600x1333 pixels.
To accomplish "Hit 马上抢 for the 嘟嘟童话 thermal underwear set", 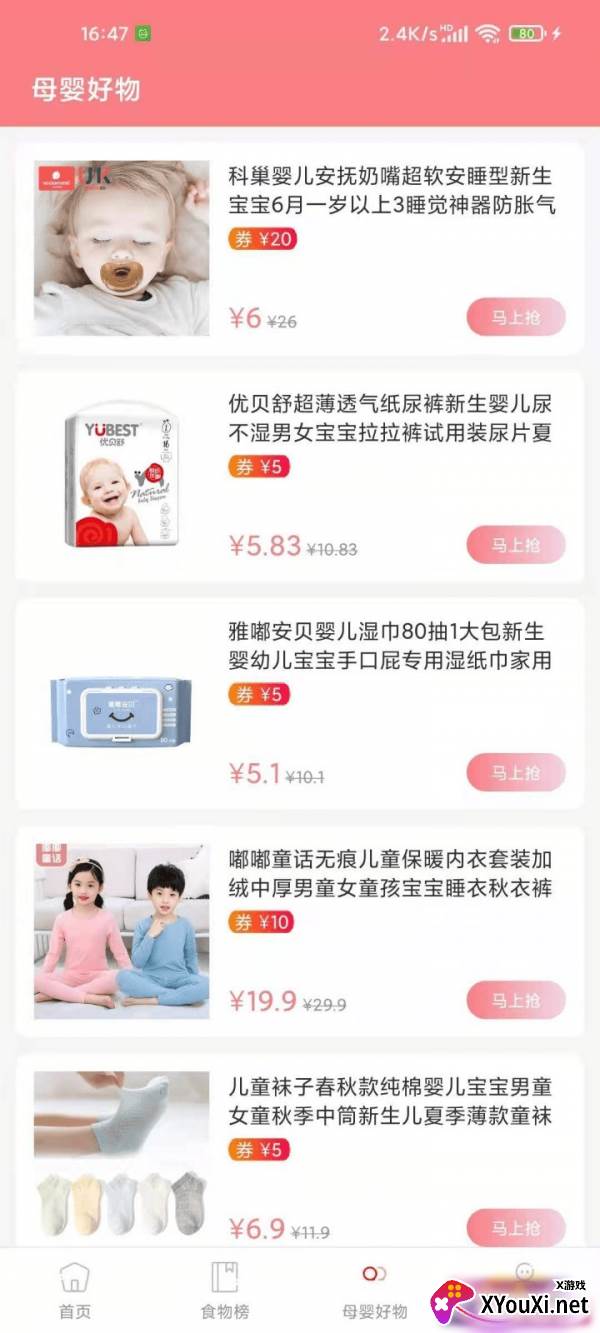I will pos(515,1000).
